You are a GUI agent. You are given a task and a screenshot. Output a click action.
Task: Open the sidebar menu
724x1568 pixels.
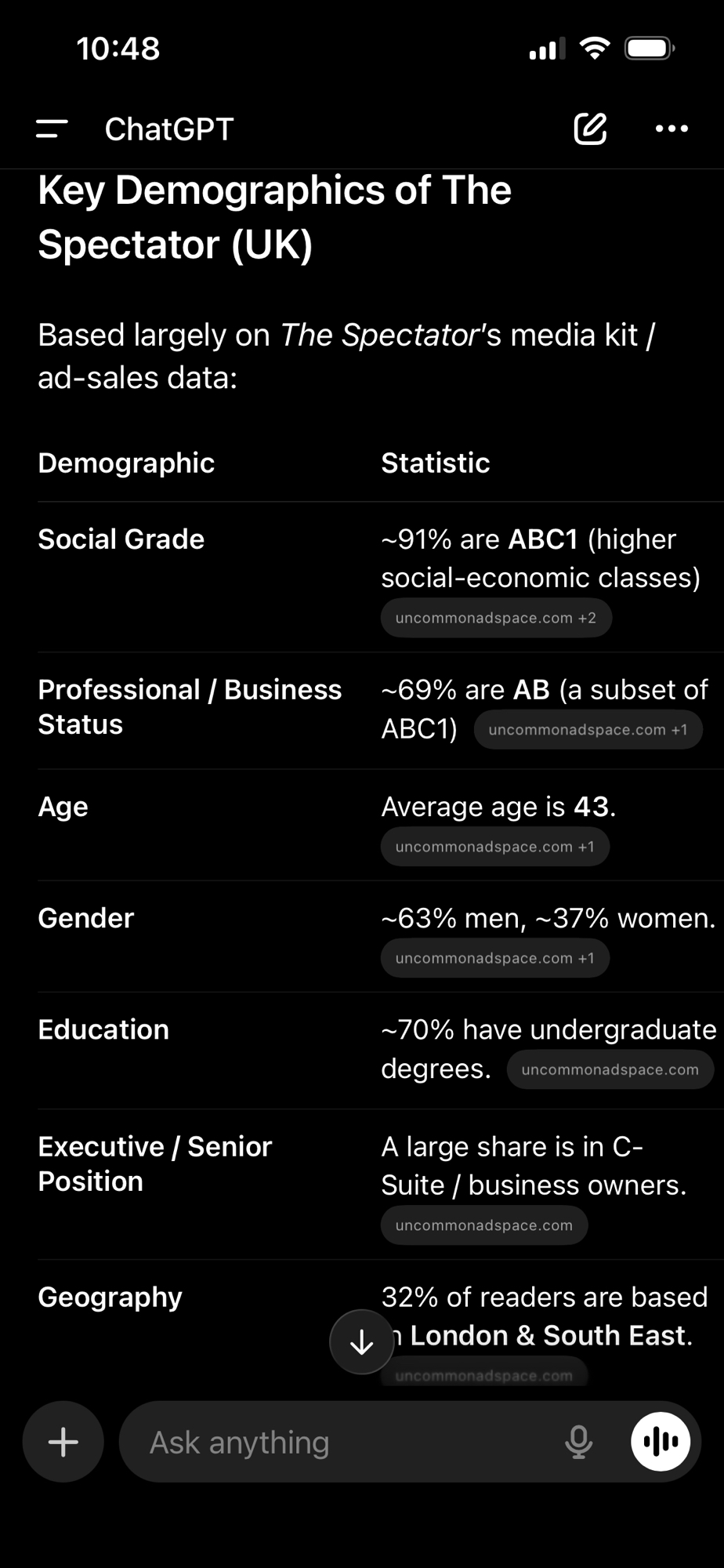52,129
